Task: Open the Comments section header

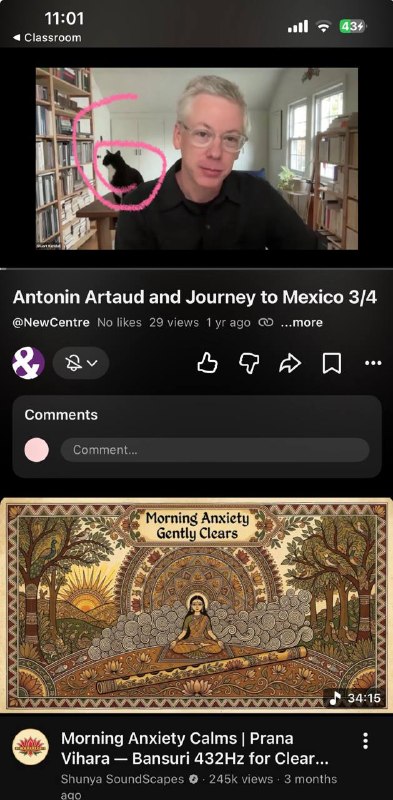Action: [x=61, y=415]
